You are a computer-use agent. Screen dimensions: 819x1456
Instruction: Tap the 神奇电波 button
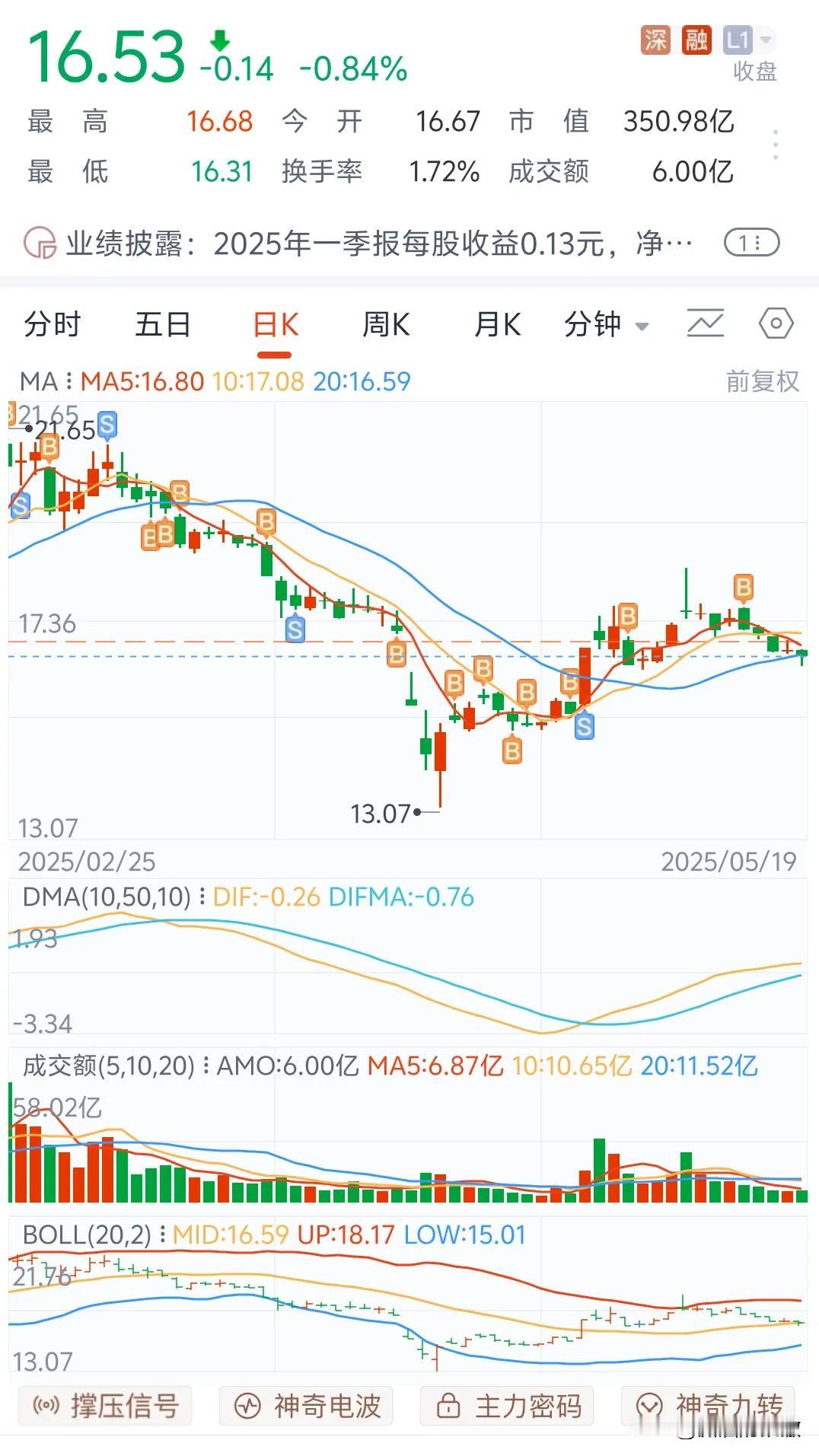pos(306,1406)
